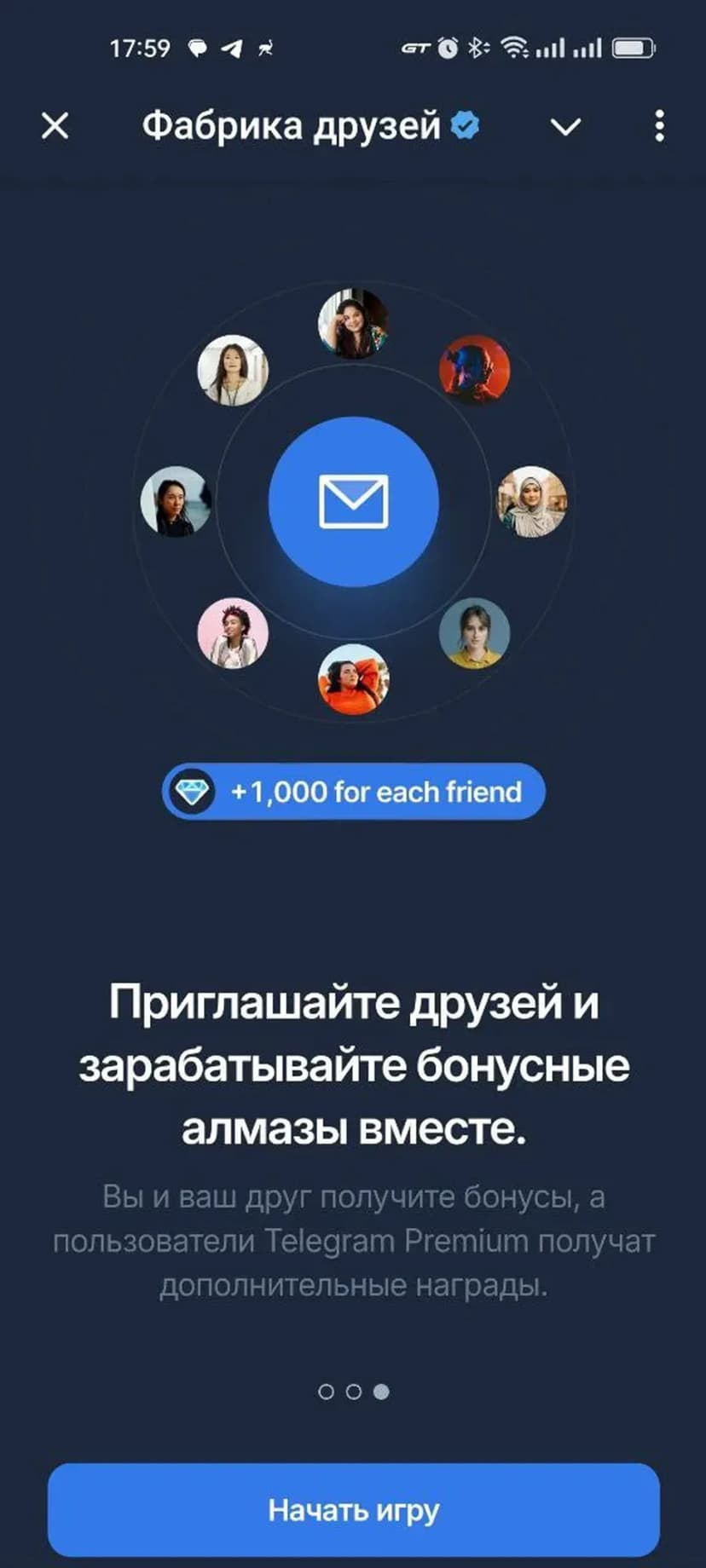The width and height of the screenshot is (706, 1568).
Task: Close the Фабрика друзей mini app
Action: [55, 126]
